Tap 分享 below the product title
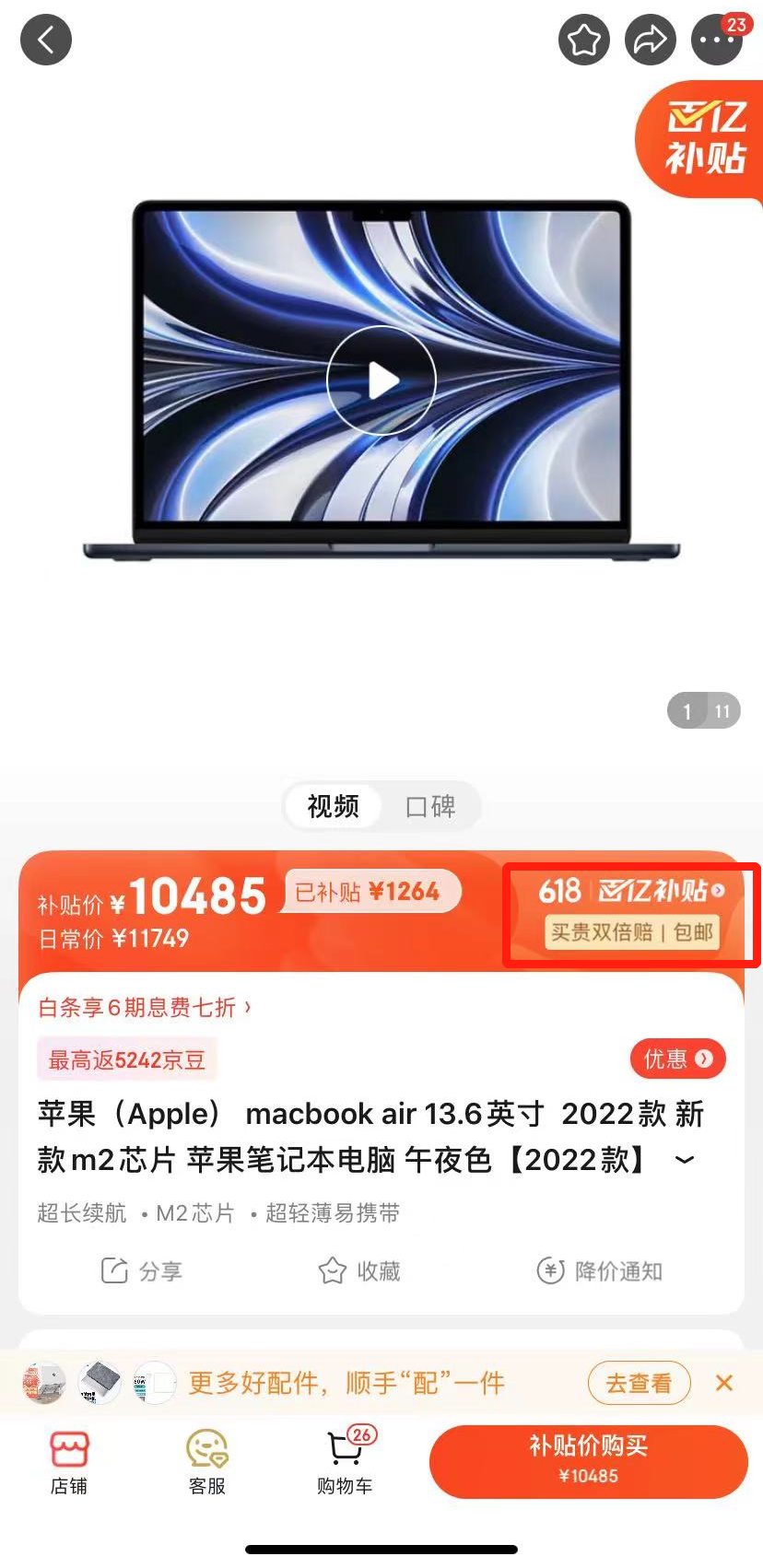Screen dimensions: 763x1568 point(141,1271)
